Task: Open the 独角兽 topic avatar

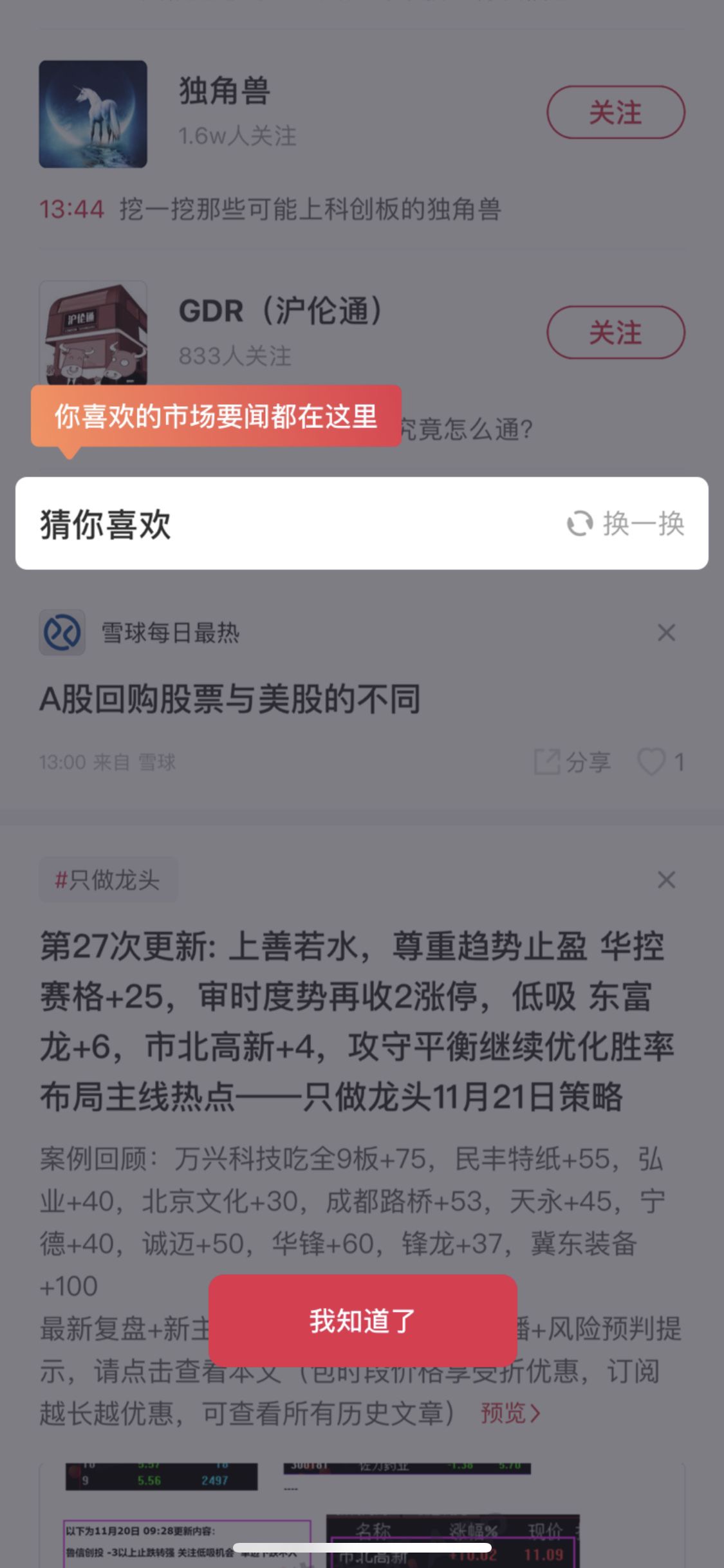Action: click(93, 114)
